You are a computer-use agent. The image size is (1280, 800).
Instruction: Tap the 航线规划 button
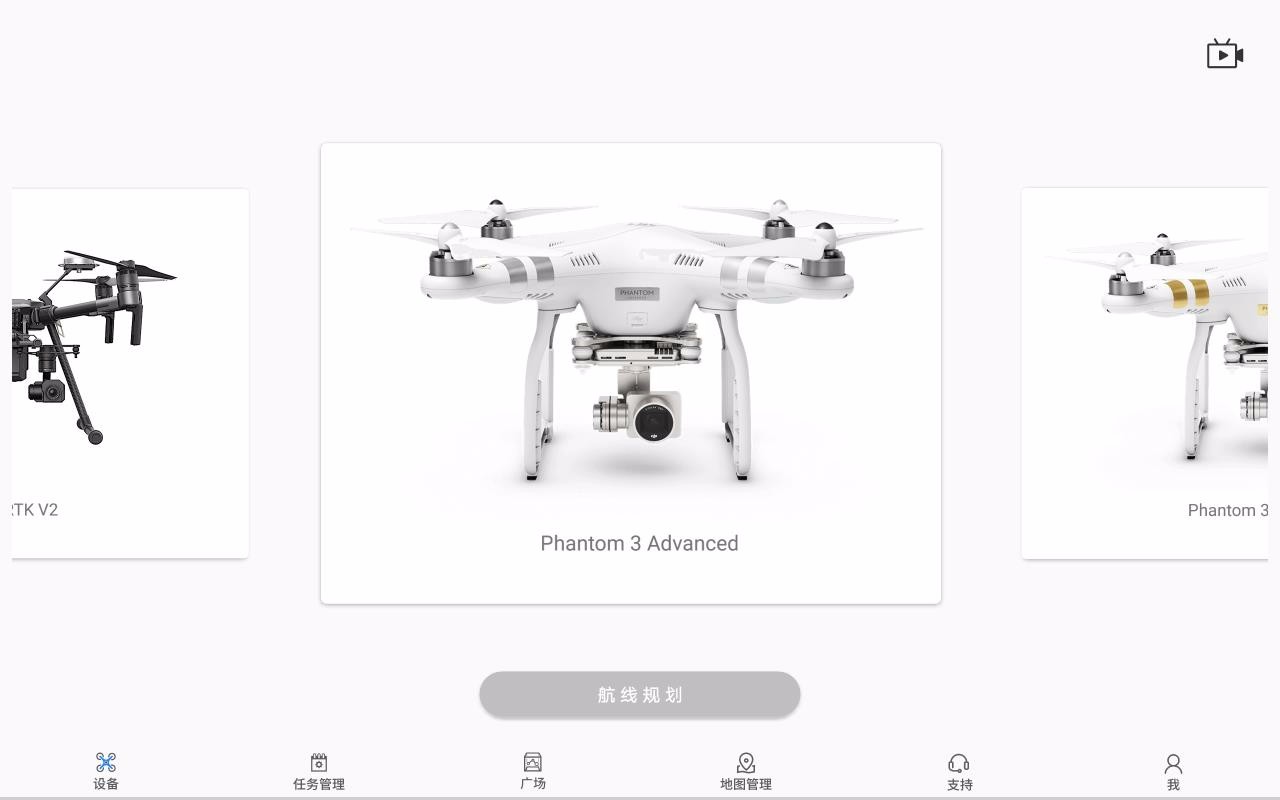click(x=639, y=694)
